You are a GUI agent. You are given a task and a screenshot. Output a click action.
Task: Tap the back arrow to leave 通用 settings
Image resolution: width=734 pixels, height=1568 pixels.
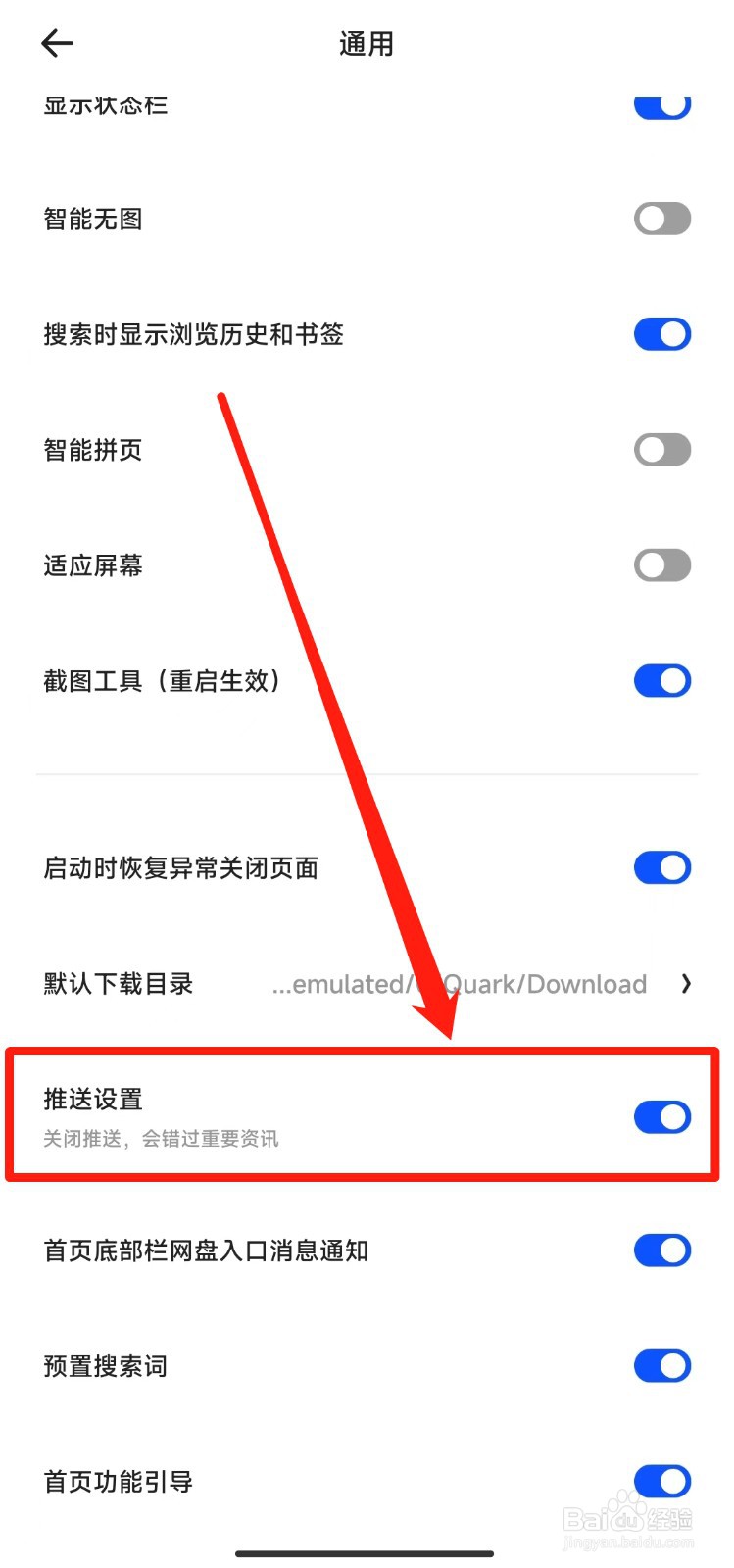click(56, 43)
